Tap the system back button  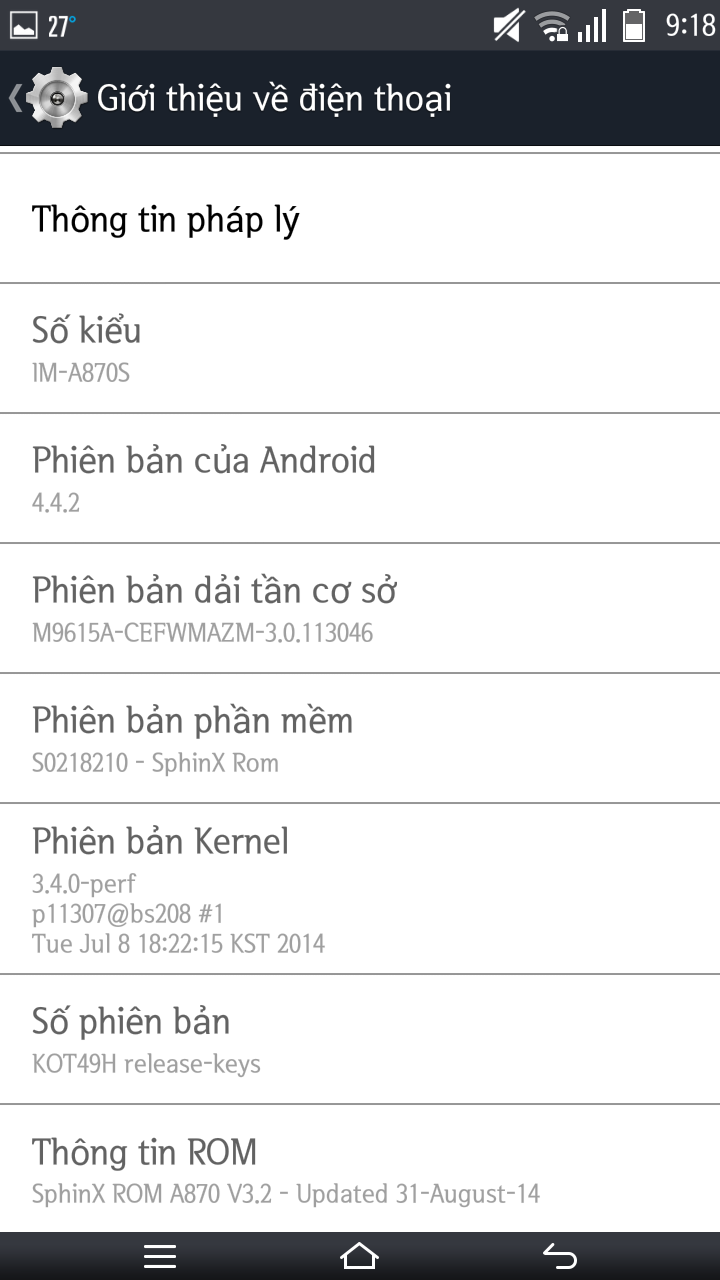pyautogui.click(x=559, y=1256)
